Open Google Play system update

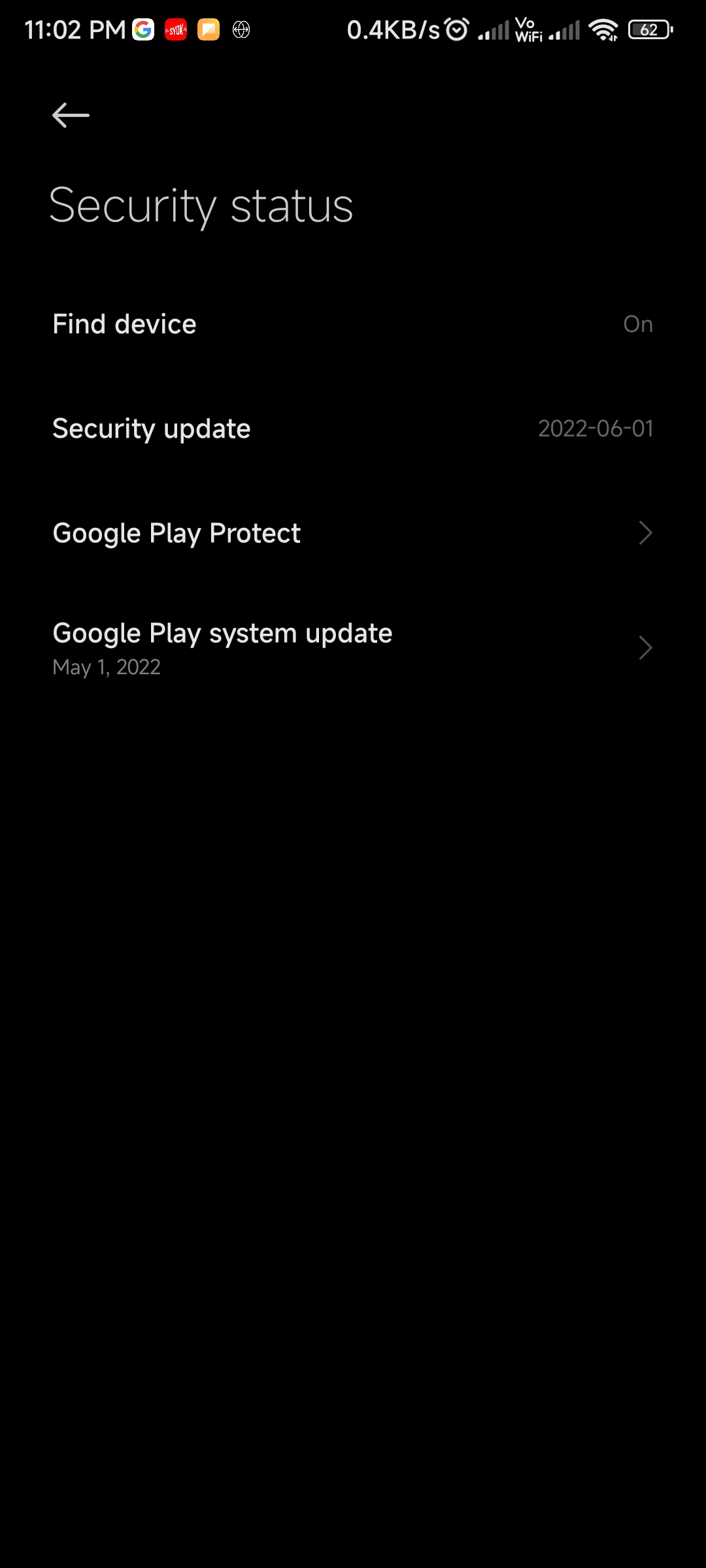pos(353,648)
